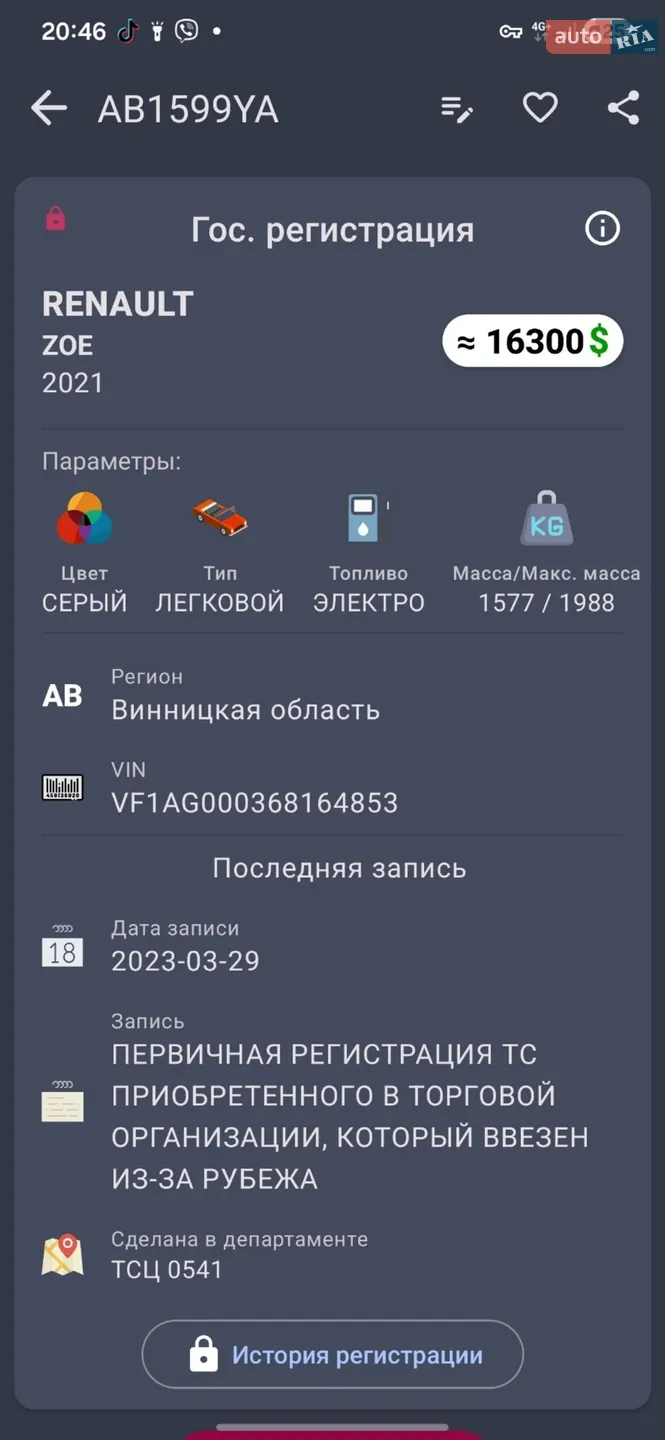665x1440 pixels.
Task: Open the edit note icon
Action: tap(457, 109)
